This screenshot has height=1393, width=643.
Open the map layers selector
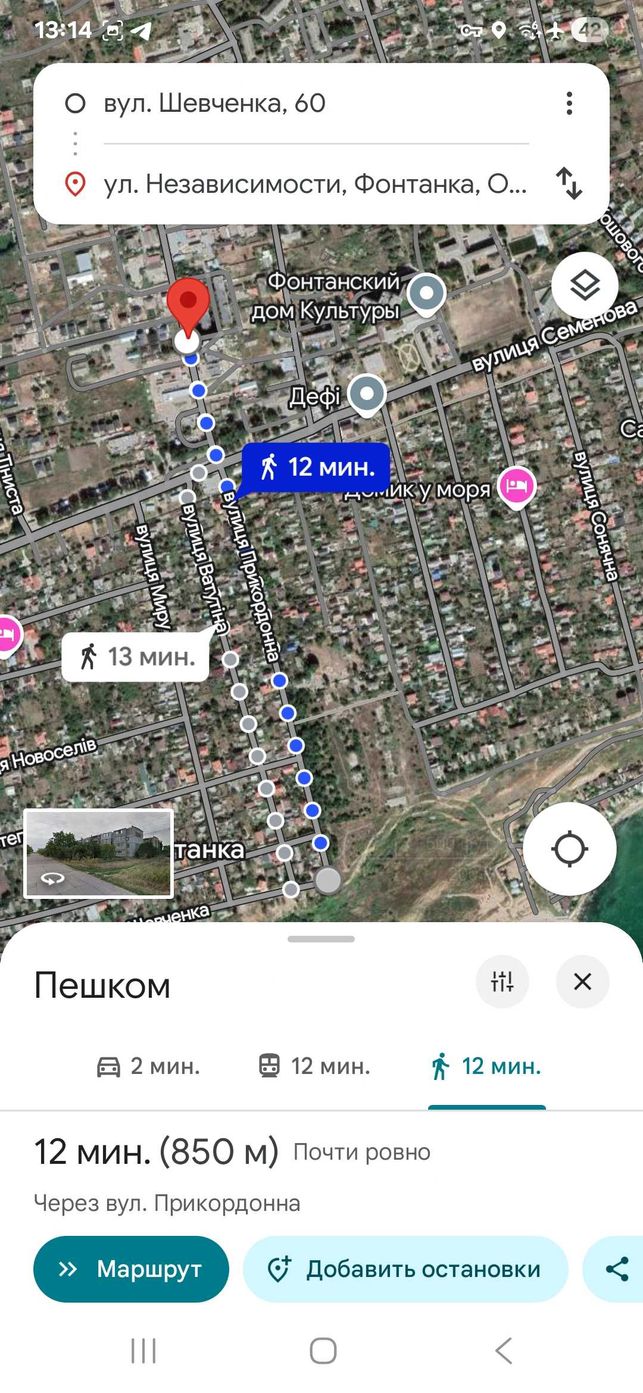pyautogui.click(x=584, y=286)
